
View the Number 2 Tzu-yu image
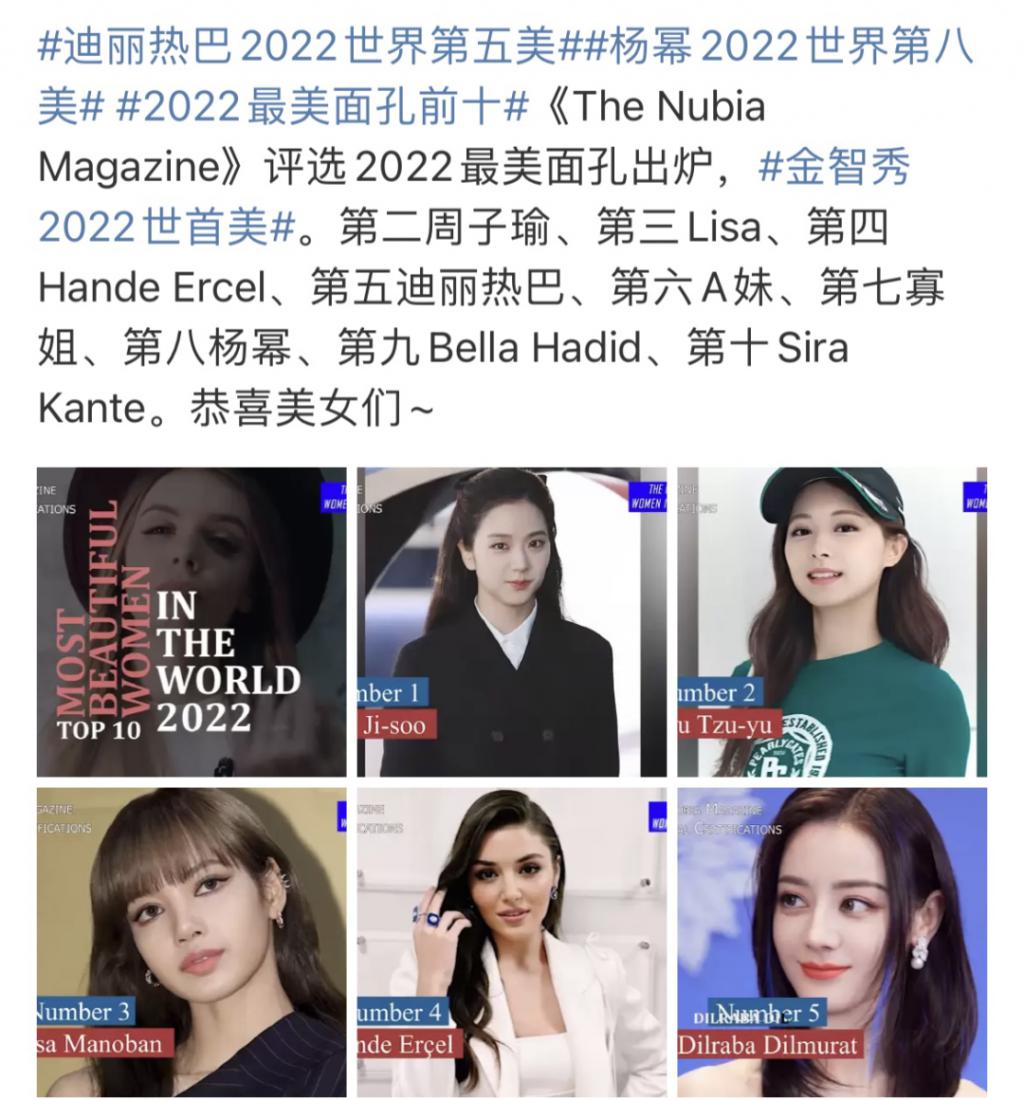pyautogui.click(x=832, y=622)
